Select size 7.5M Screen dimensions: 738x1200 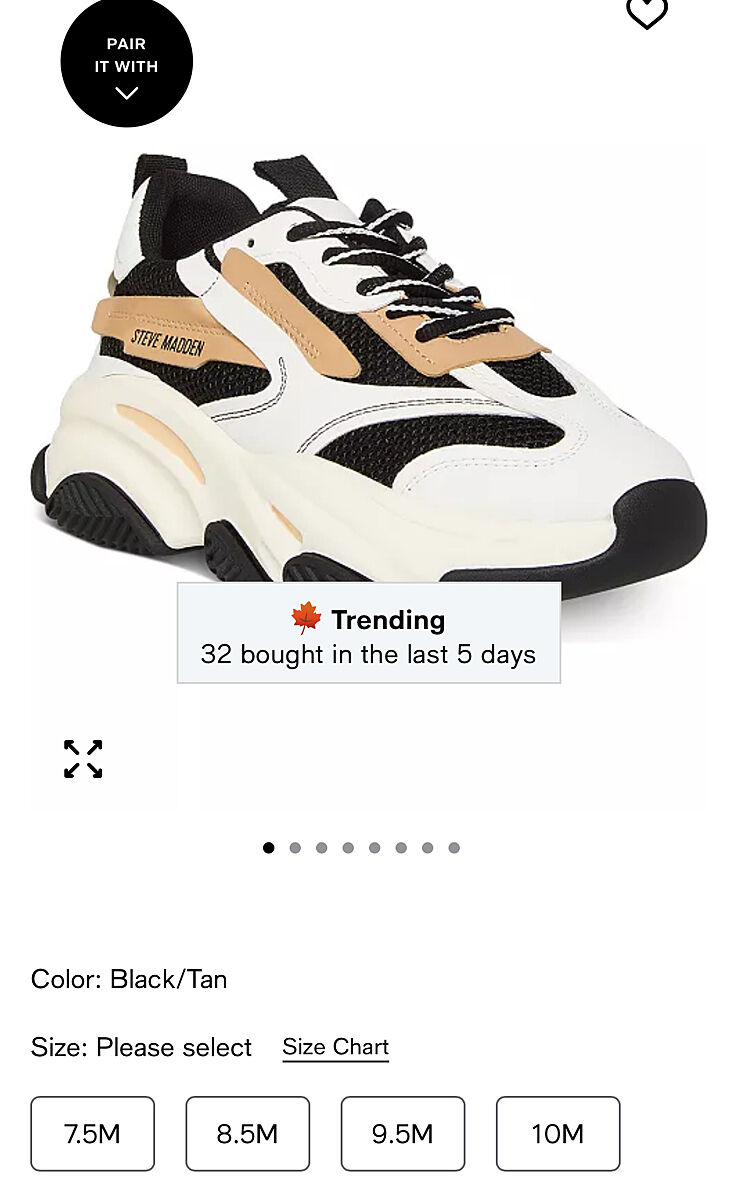tap(93, 1133)
